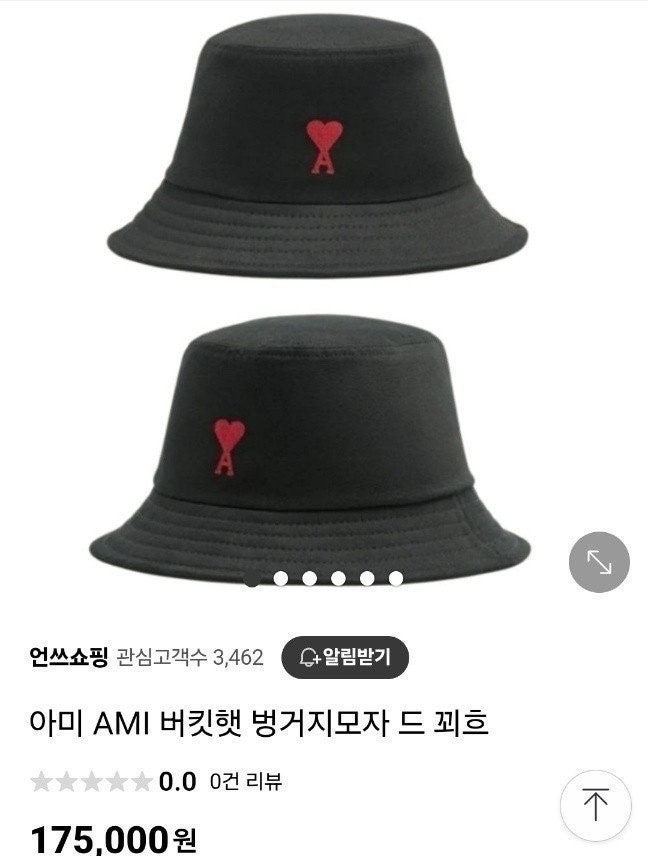Select the image carousel page dots
The width and height of the screenshot is (648, 856).
(x=324, y=578)
